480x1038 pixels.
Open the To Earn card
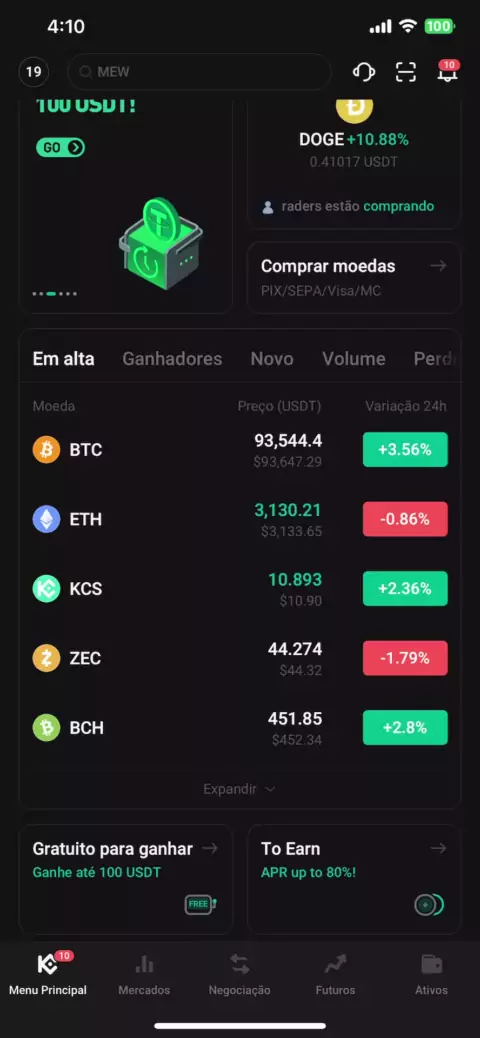354,879
